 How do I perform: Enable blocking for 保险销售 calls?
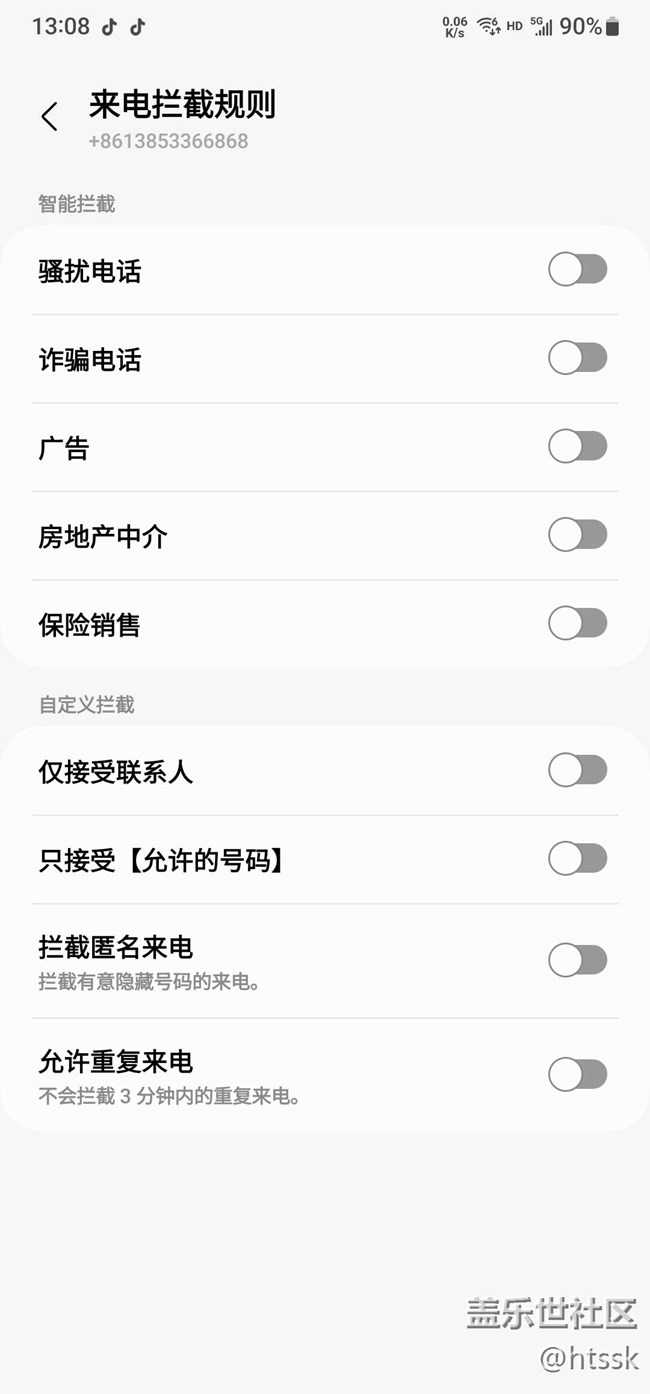(x=577, y=623)
